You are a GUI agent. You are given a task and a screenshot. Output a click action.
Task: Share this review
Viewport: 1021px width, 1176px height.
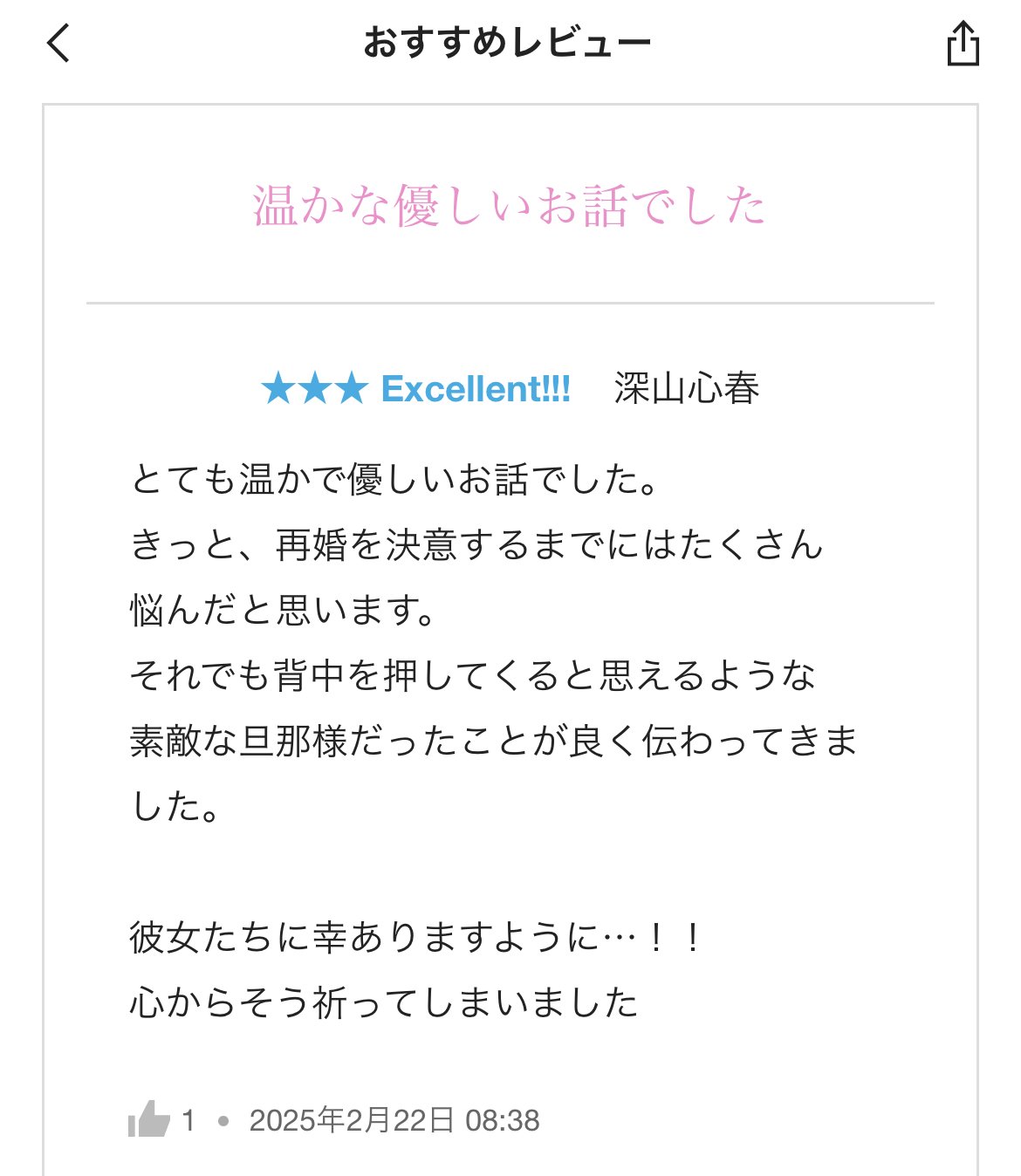[963, 44]
